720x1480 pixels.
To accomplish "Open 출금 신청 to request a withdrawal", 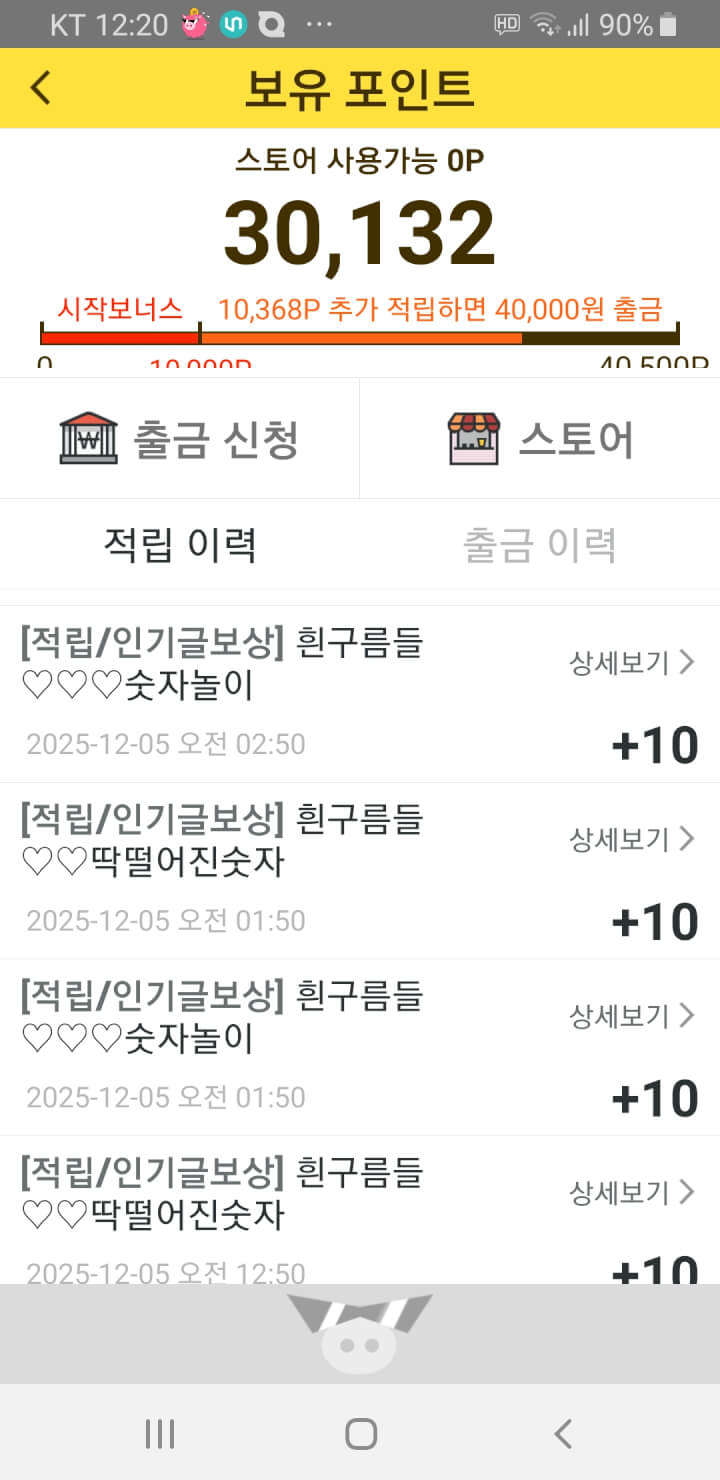I will pyautogui.click(x=180, y=438).
